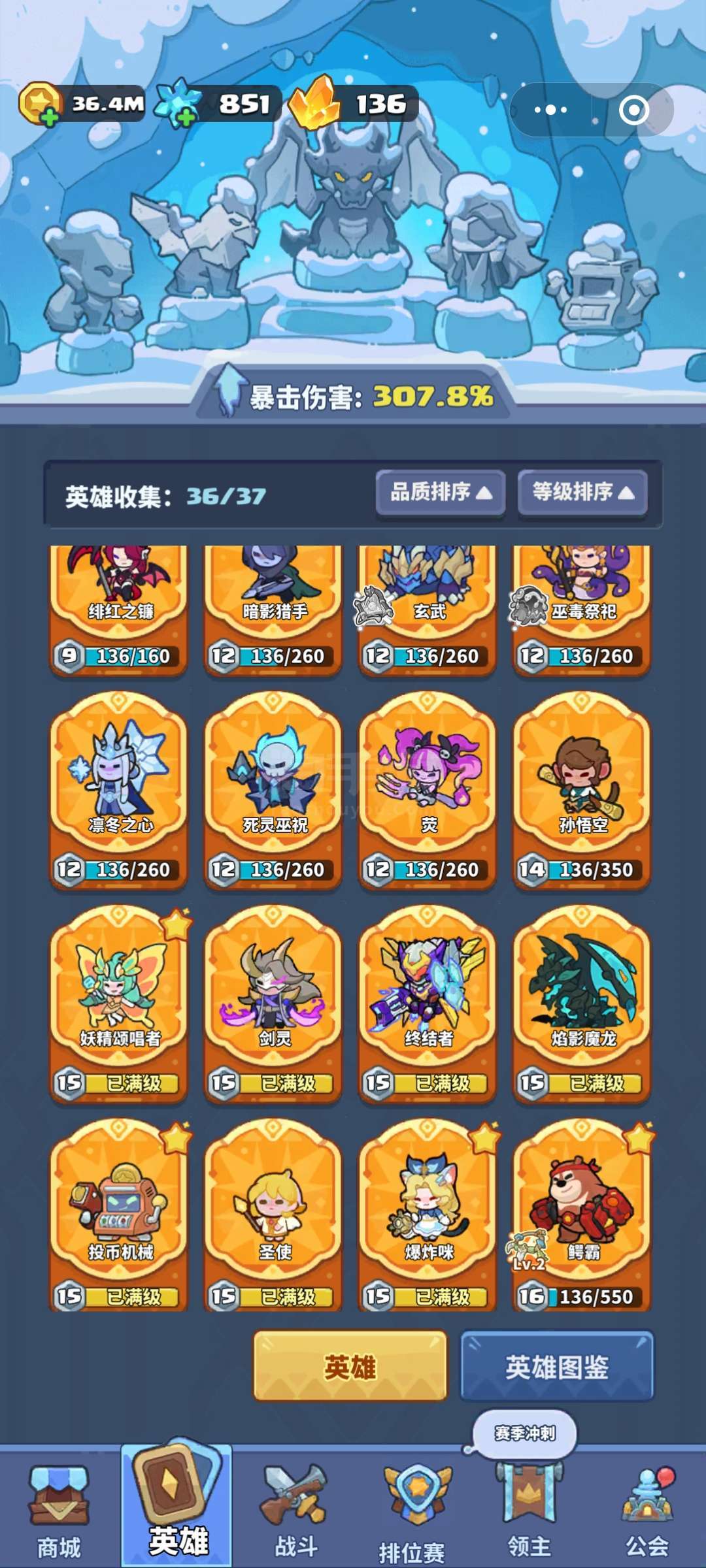Sort heroes by 品质排序
The width and height of the screenshot is (706, 1568).
[x=441, y=492]
